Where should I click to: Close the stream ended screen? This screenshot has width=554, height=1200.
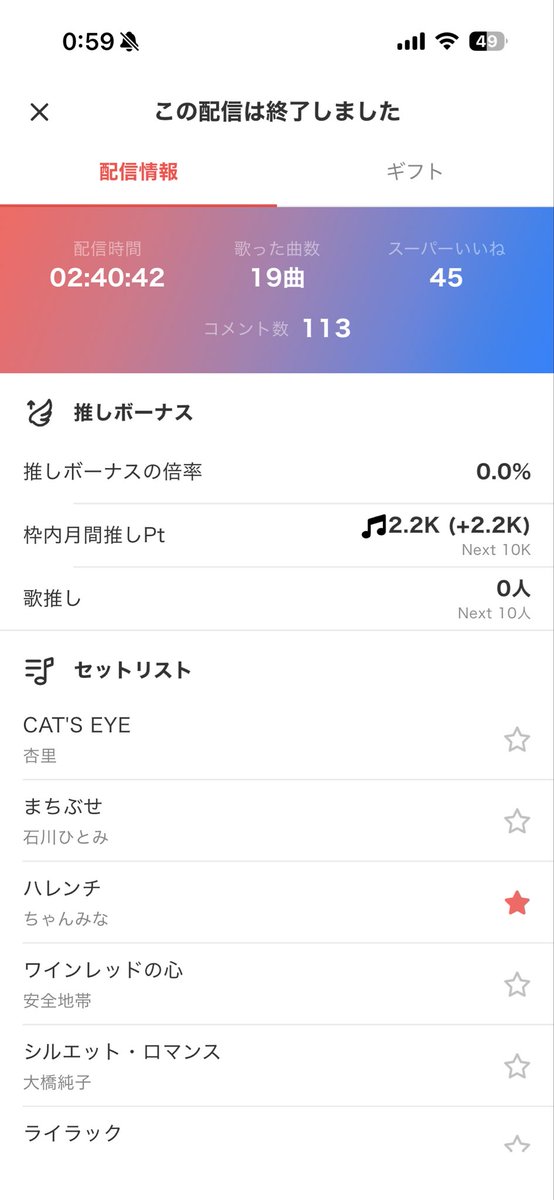point(39,112)
